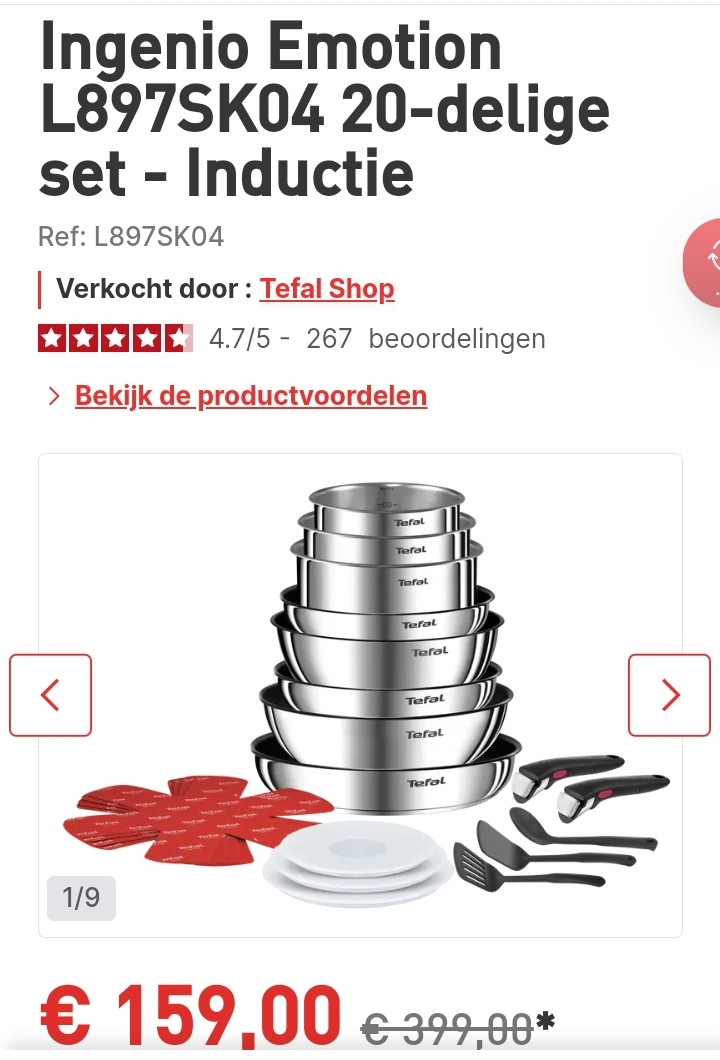
Task: Click the 1/9 image counter
Action: coord(81,899)
